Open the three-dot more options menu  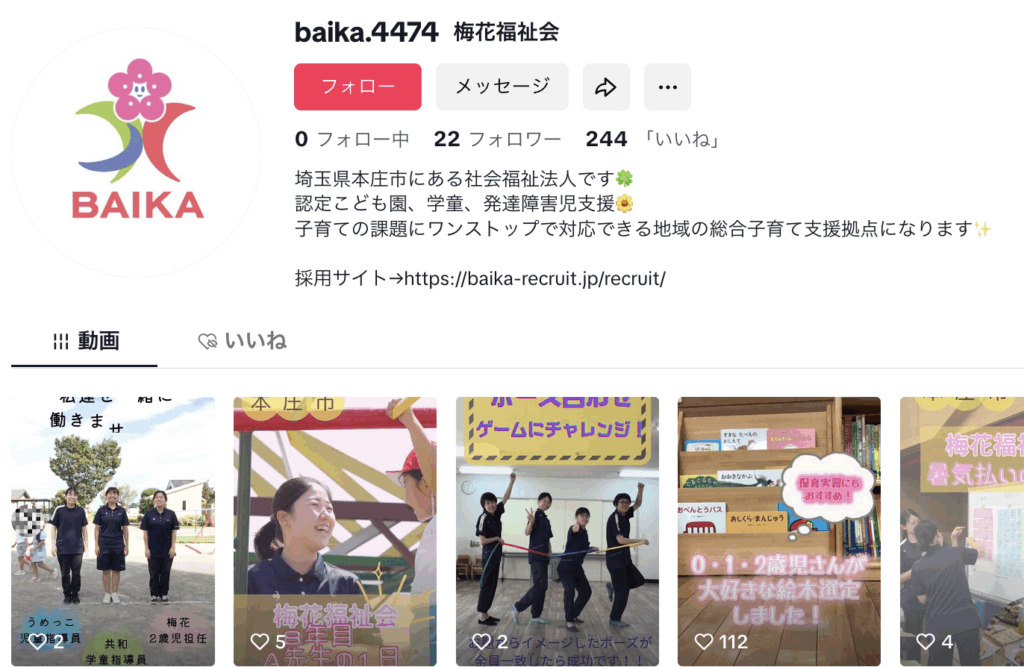pos(667,87)
